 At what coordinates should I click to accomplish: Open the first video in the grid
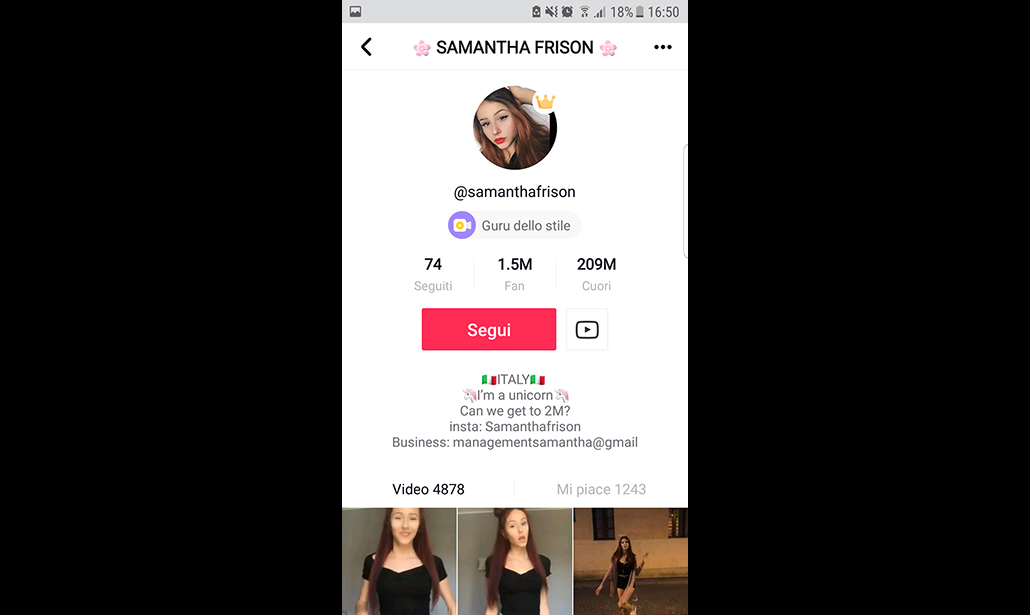pyautogui.click(x=399, y=561)
